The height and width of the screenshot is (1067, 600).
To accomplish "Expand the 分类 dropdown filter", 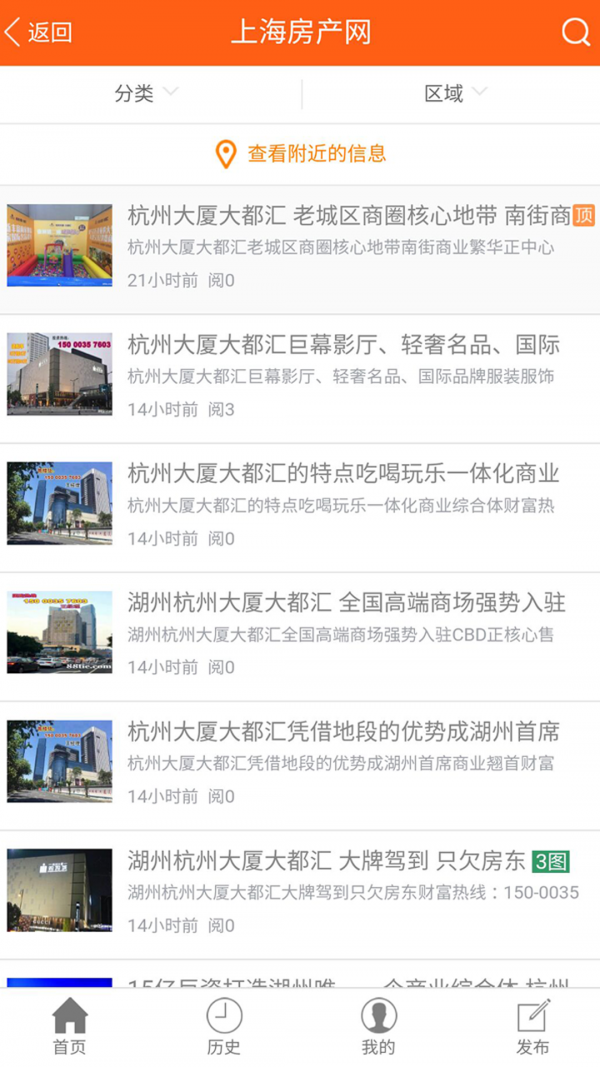I will tap(146, 93).
